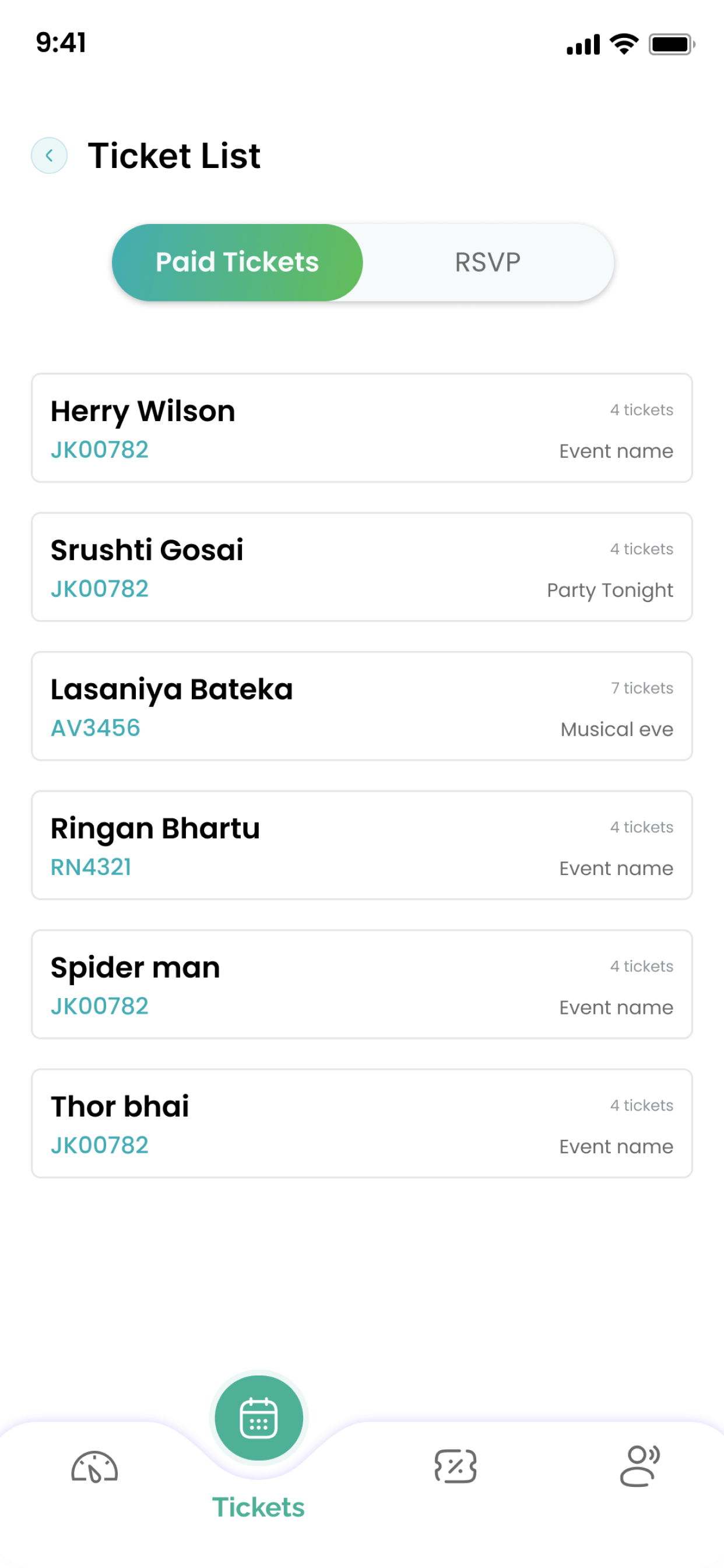Image resolution: width=724 pixels, height=1568 pixels.
Task: Select the Paid Tickets tab
Action: [x=237, y=262]
